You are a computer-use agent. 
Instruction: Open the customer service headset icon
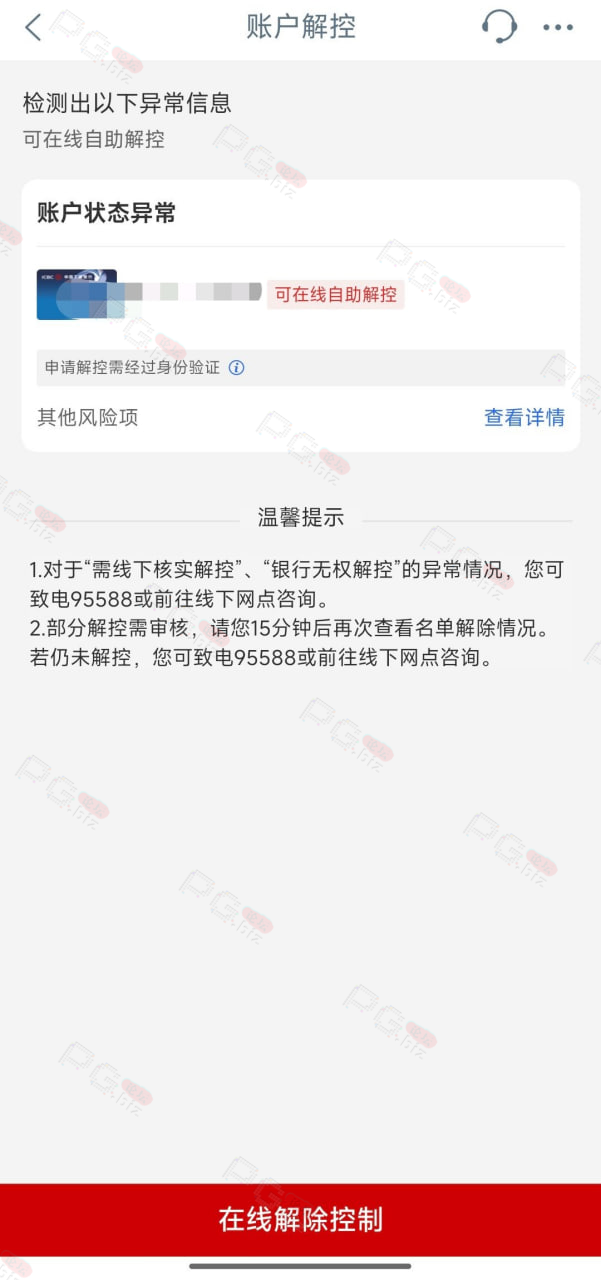tap(499, 27)
